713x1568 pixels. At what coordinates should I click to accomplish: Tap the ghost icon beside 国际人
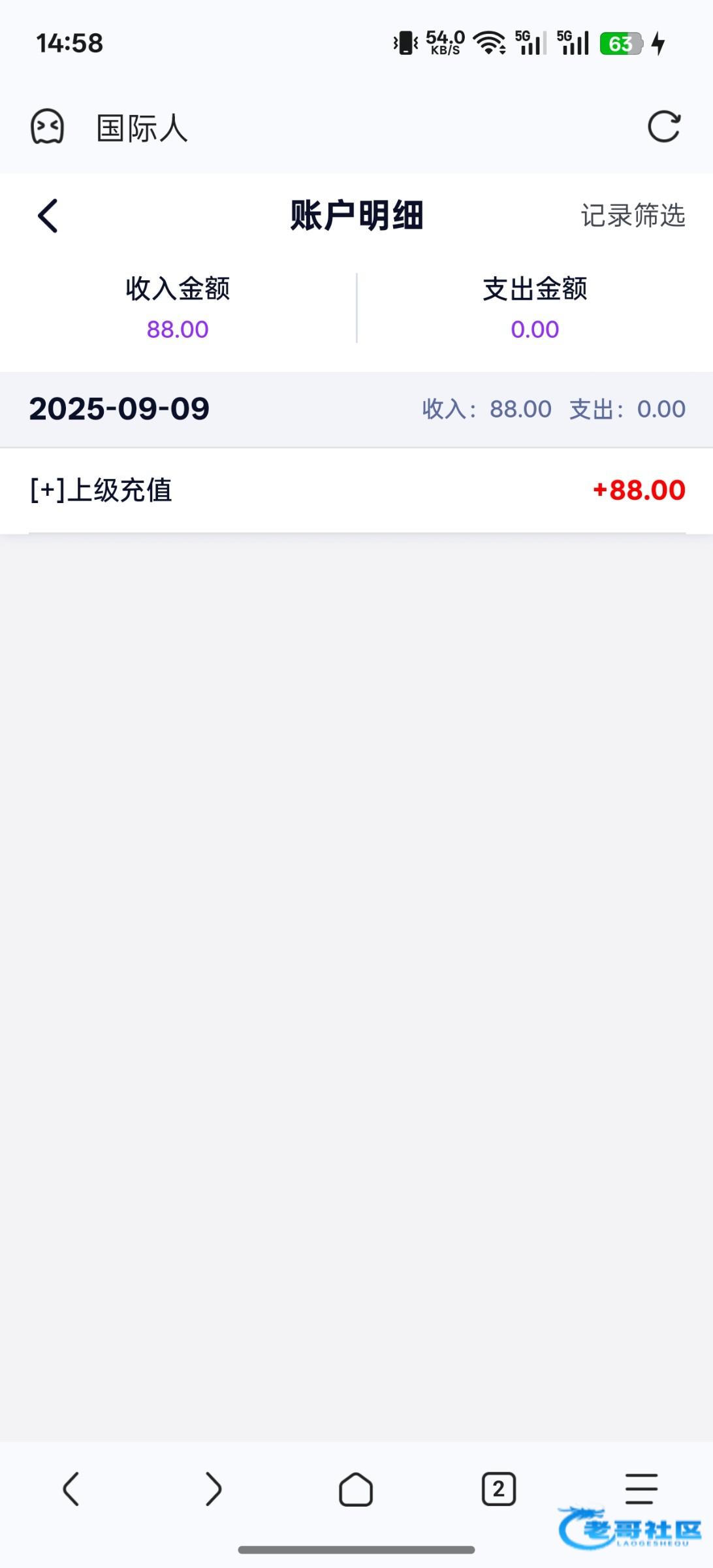(48, 127)
